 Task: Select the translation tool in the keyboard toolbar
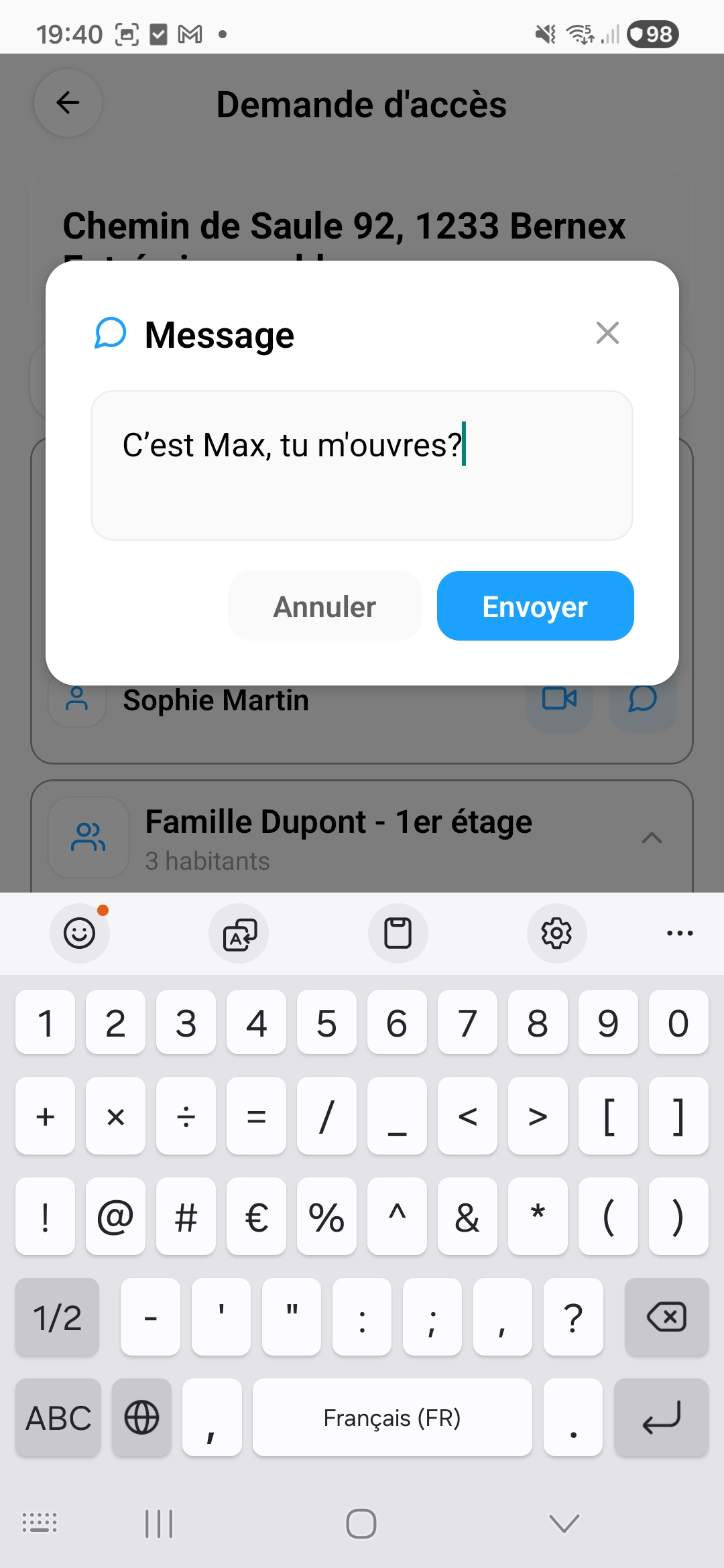[239, 933]
